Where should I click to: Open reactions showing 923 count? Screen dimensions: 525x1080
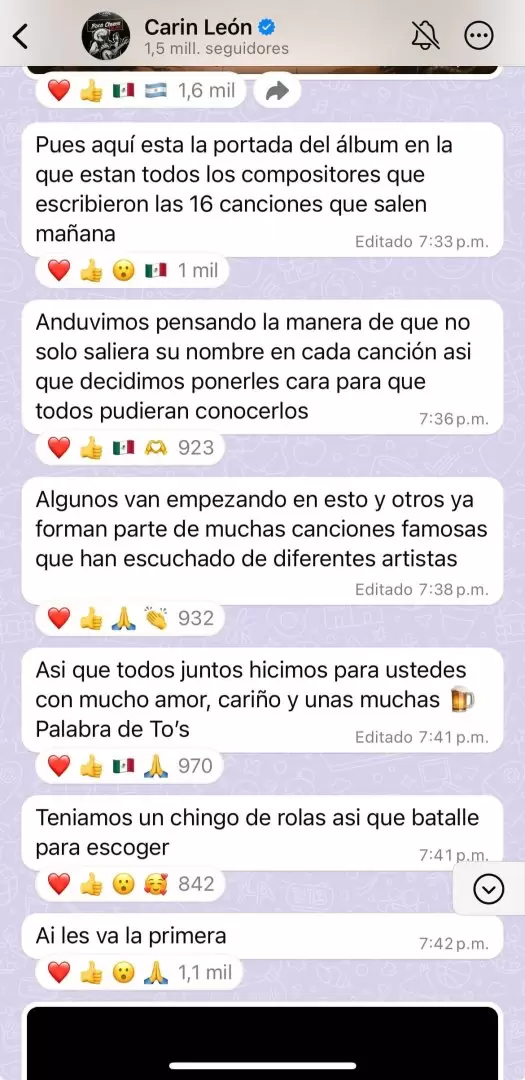pyautogui.click(x=130, y=448)
